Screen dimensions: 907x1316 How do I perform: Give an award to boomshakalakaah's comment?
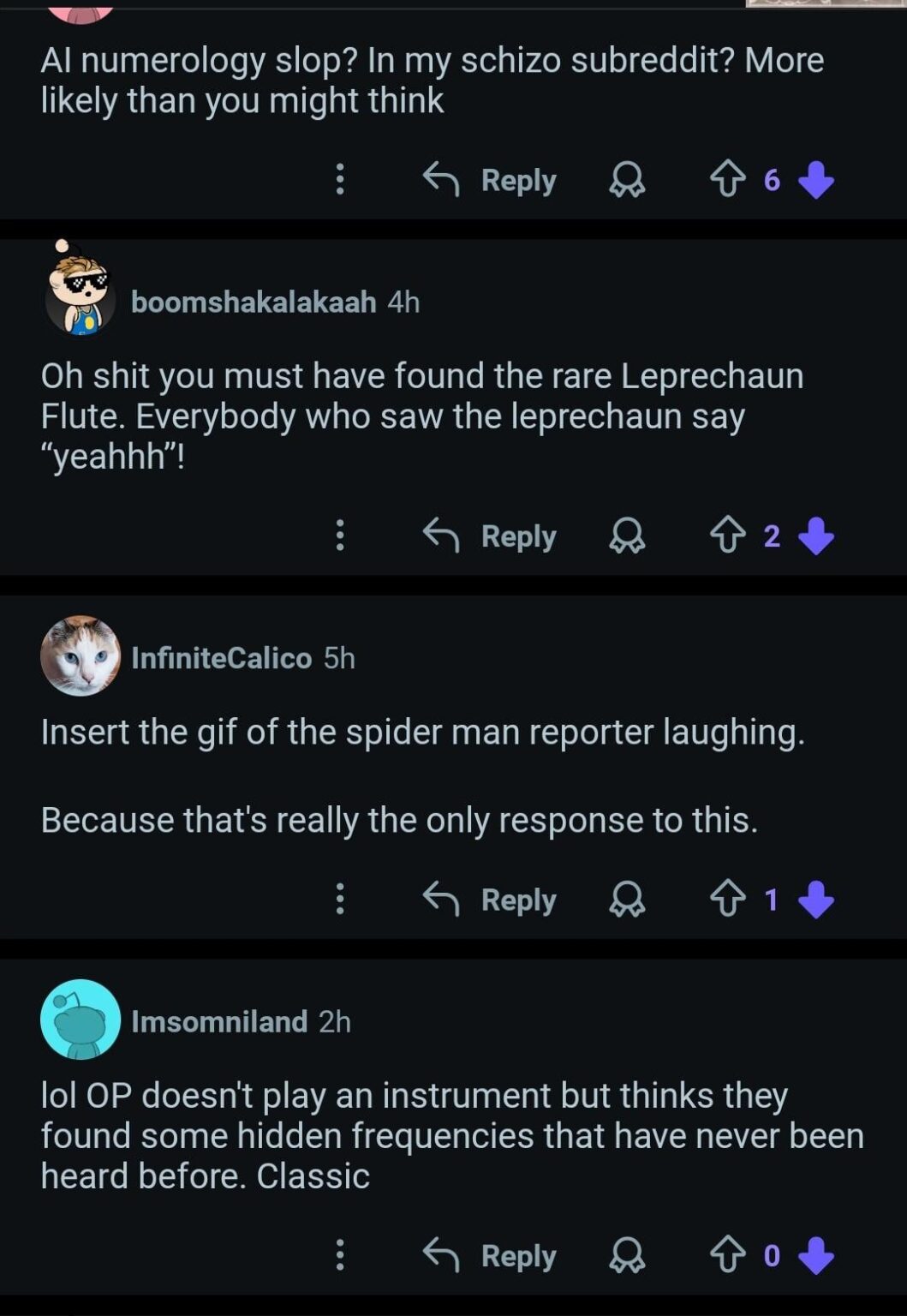(628, 535)
